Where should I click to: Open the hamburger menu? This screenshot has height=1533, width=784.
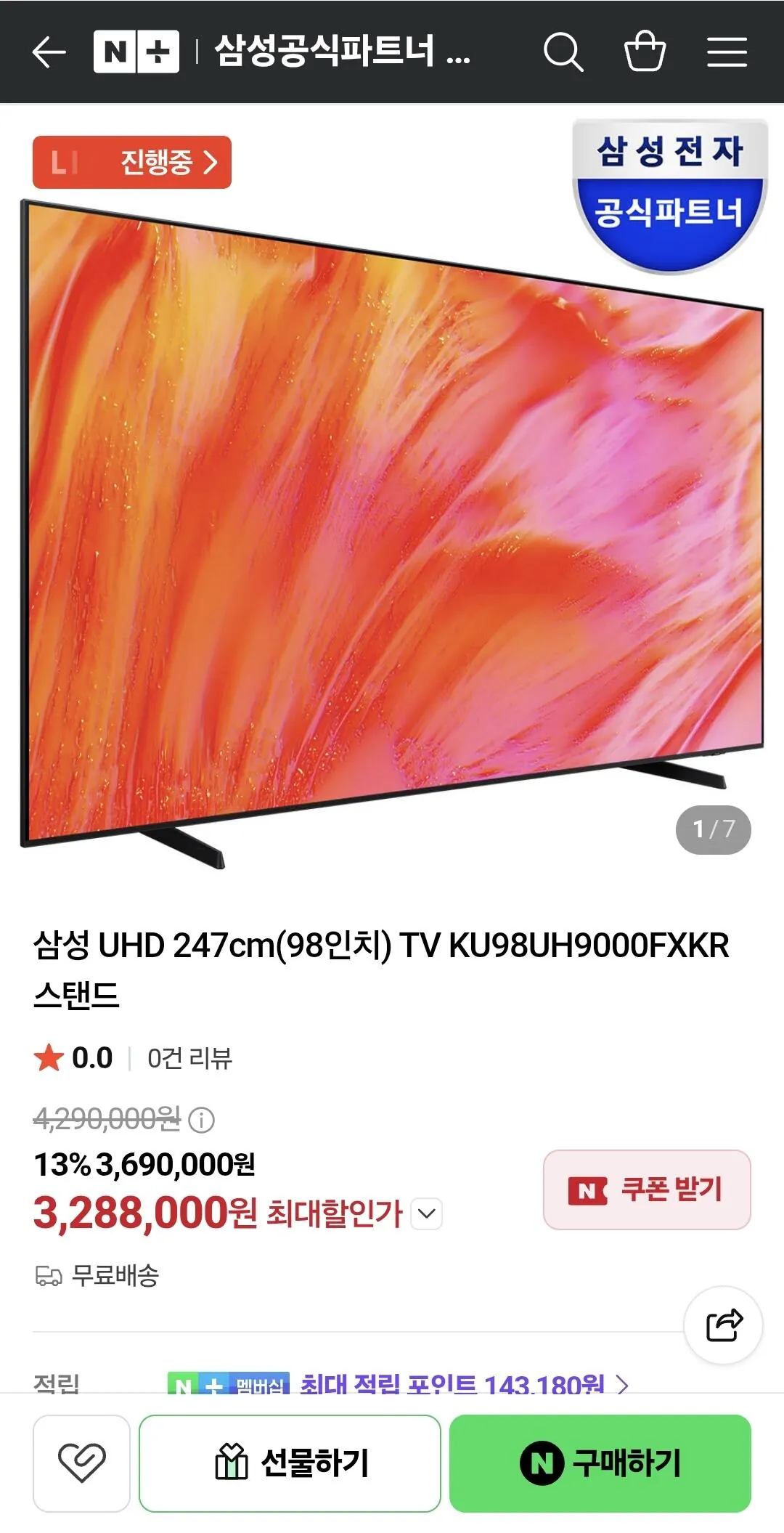click(x=727, y=52)
